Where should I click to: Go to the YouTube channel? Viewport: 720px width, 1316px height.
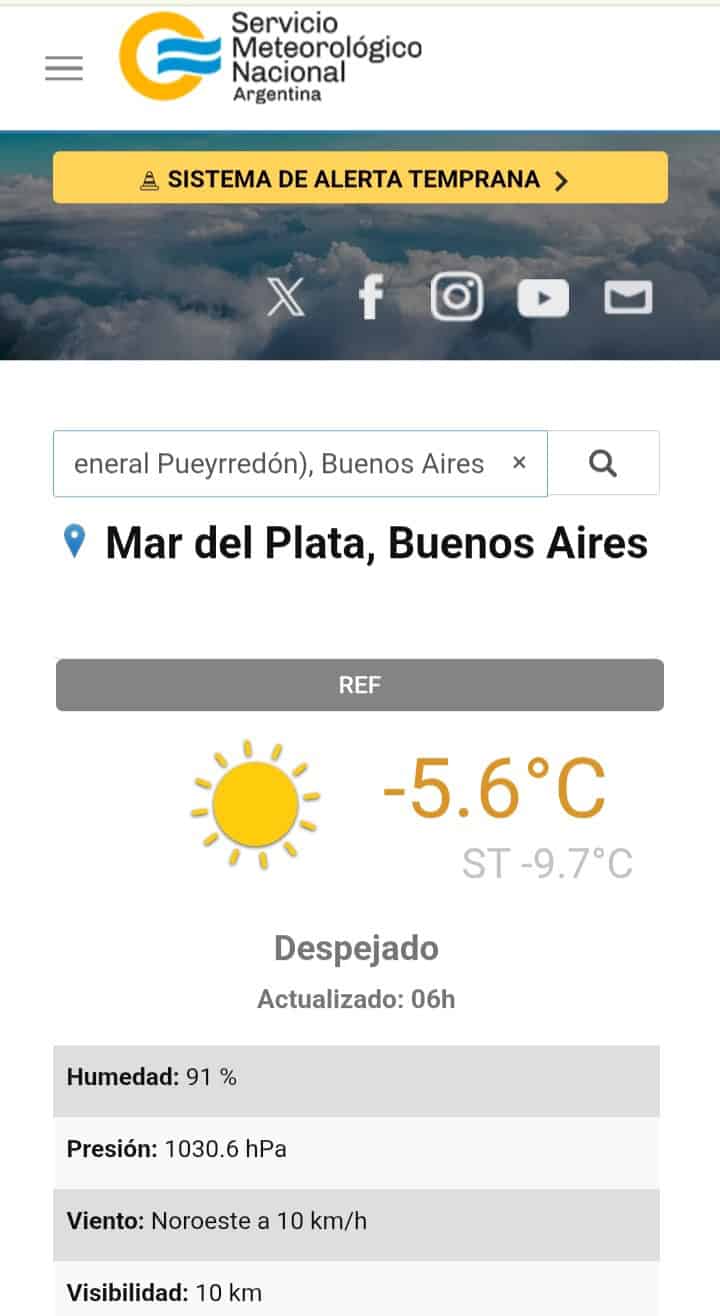pyautogui.click(x=543, y=298)
